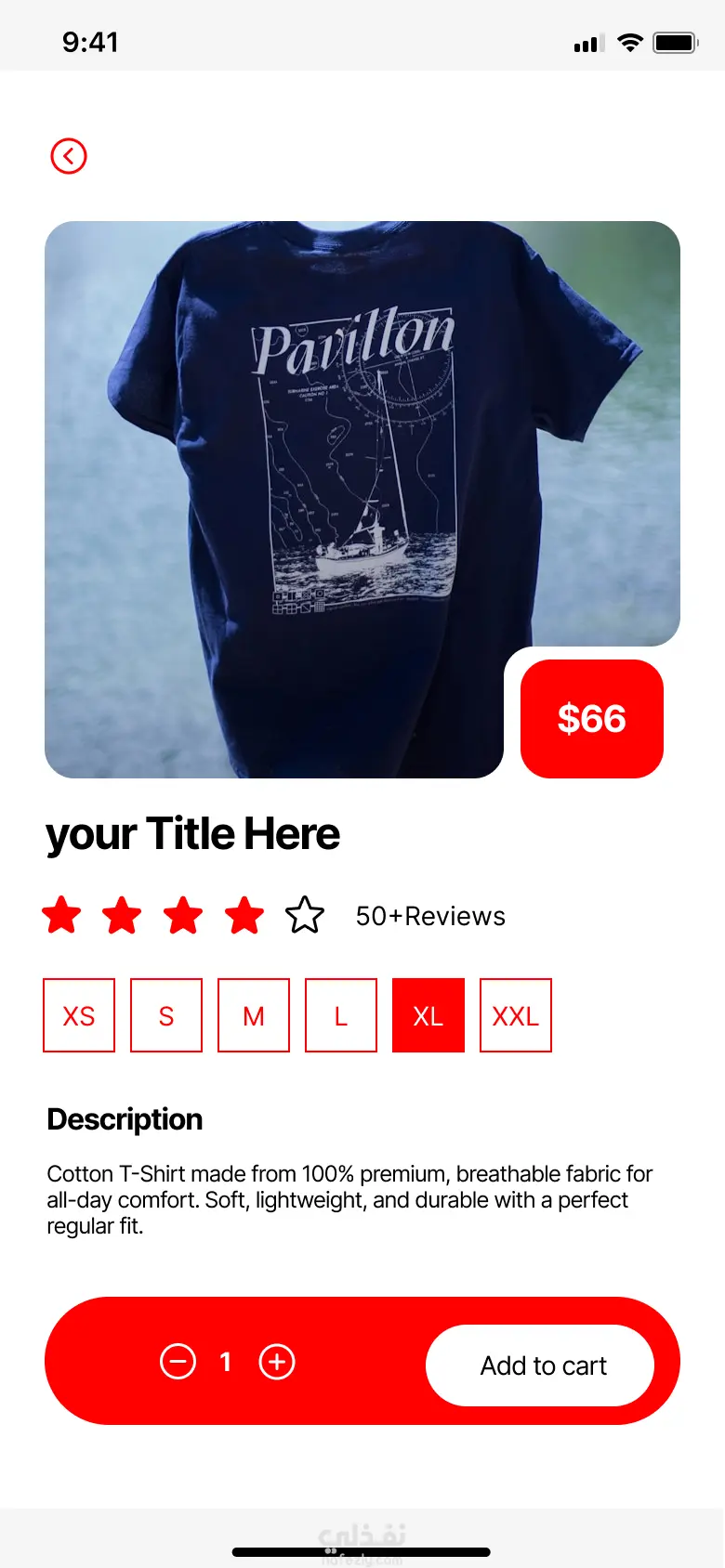725x1568 pixels.
Task: Choose size S
Action: point(166,1015)
